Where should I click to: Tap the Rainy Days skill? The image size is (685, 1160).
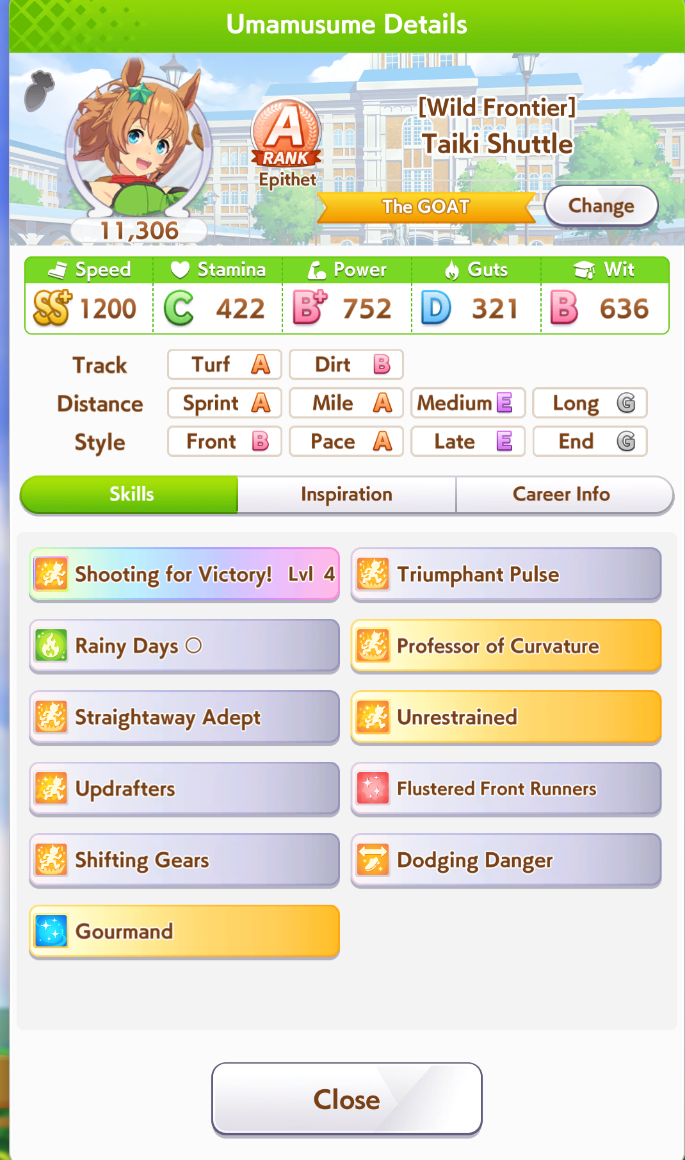coord(184,646)
